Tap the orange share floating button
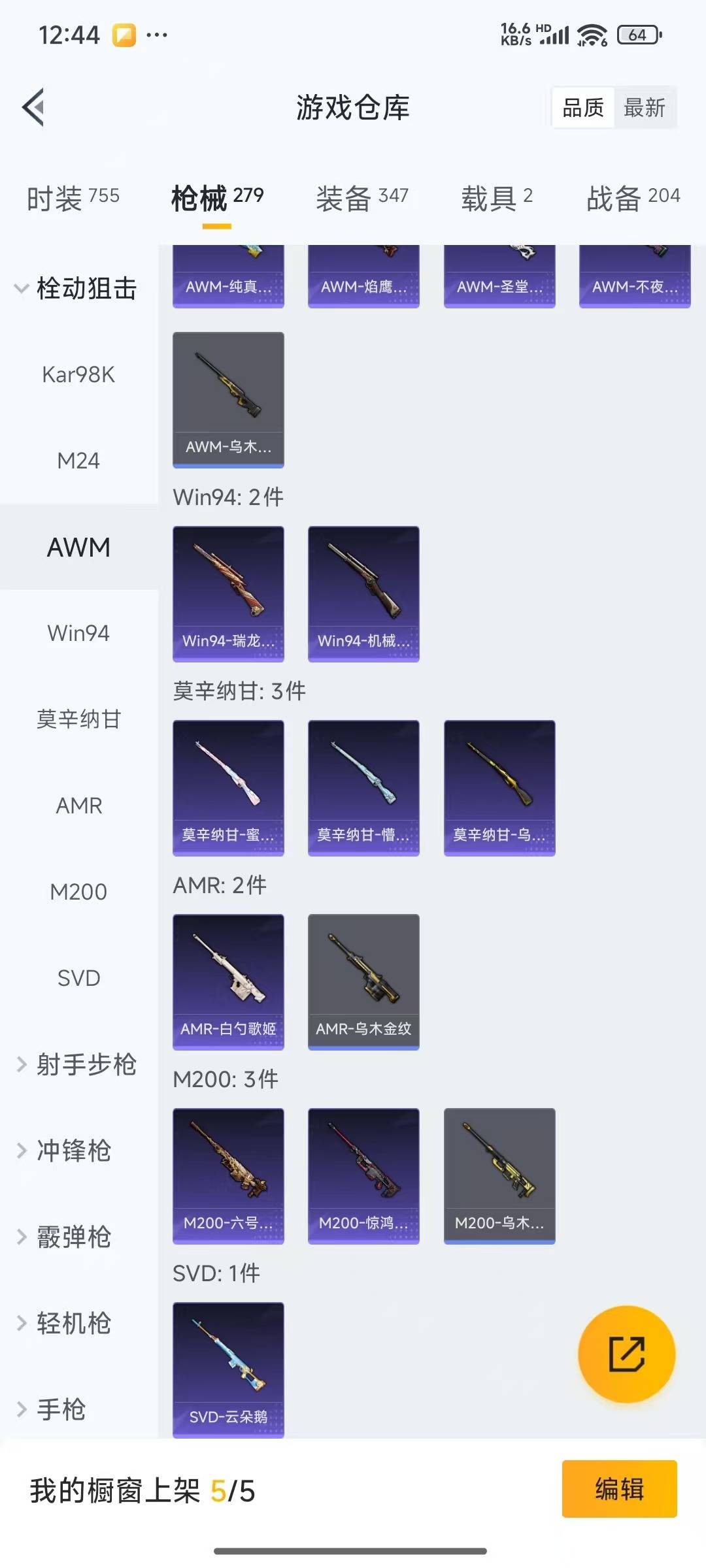The width and height of the screenshot is (706, 1568). click(x=626, y=1354)
